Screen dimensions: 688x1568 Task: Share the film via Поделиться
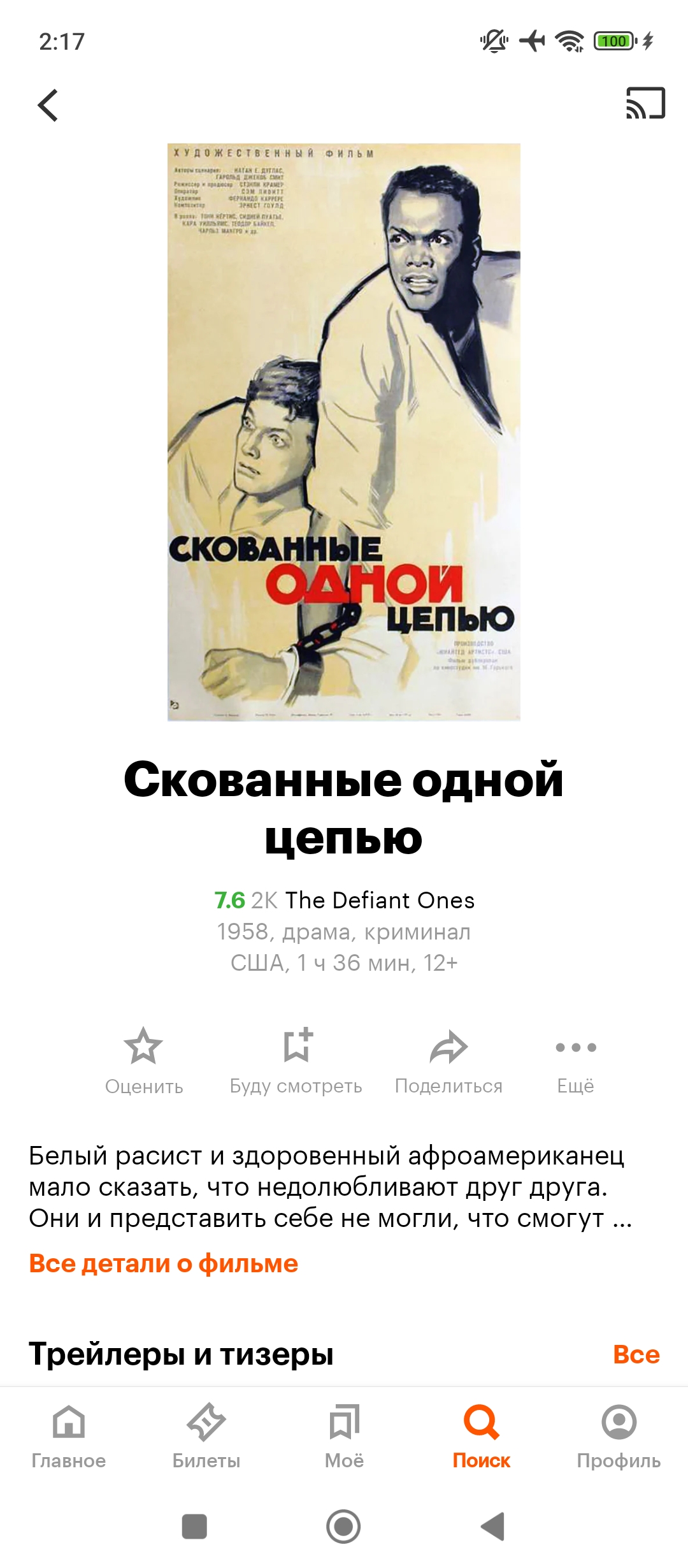tap(448, 1061)
